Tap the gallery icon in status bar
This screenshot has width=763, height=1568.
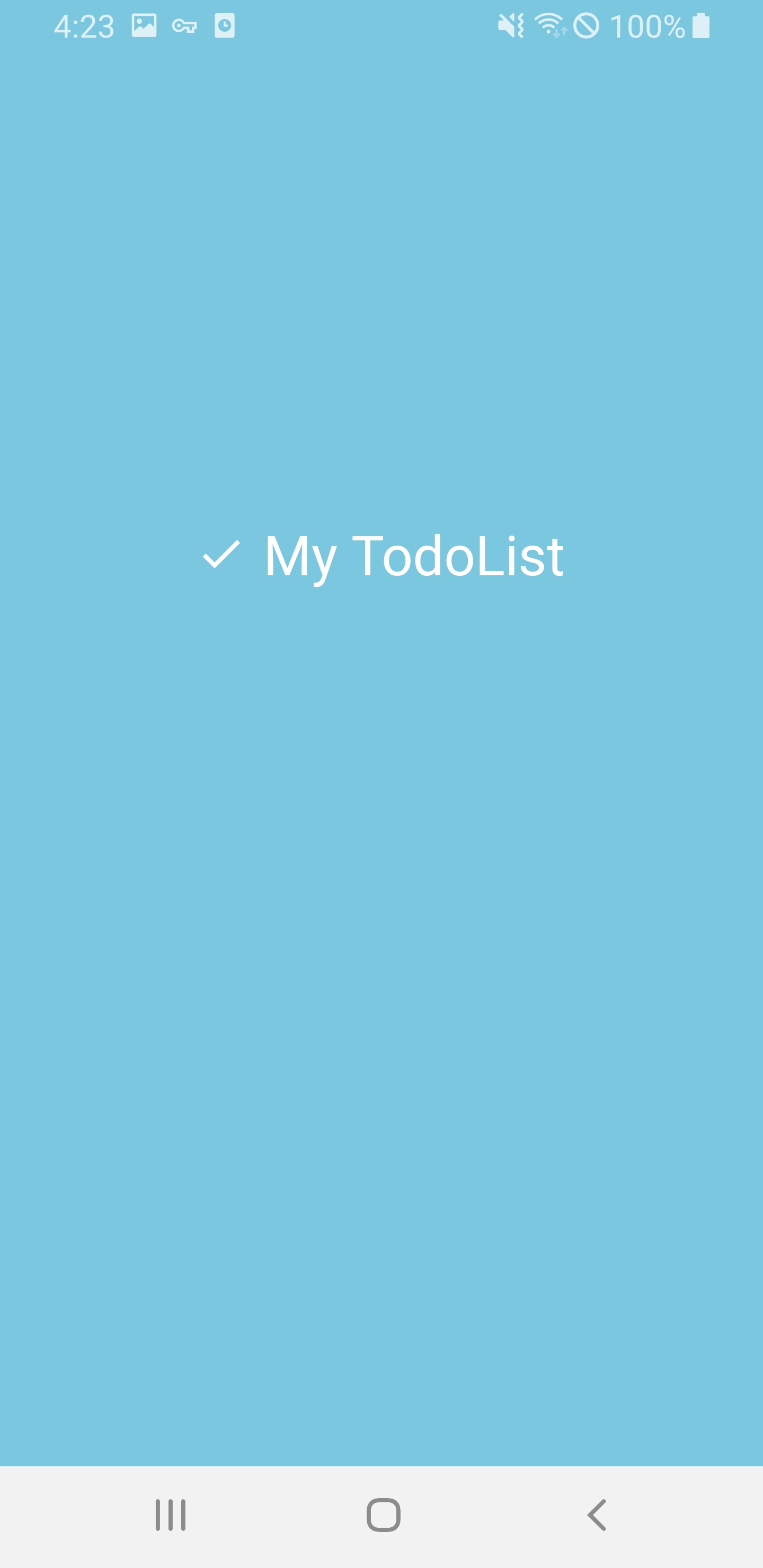click(144, 25)
